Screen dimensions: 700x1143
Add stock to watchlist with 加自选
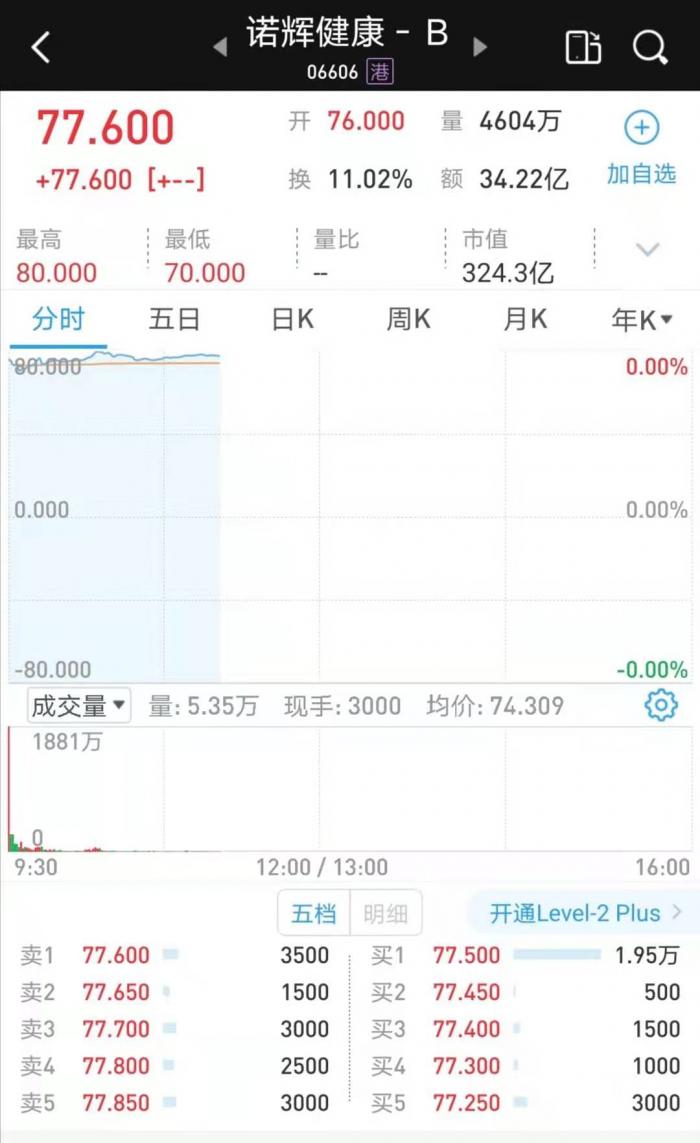[x=641, y=149]
